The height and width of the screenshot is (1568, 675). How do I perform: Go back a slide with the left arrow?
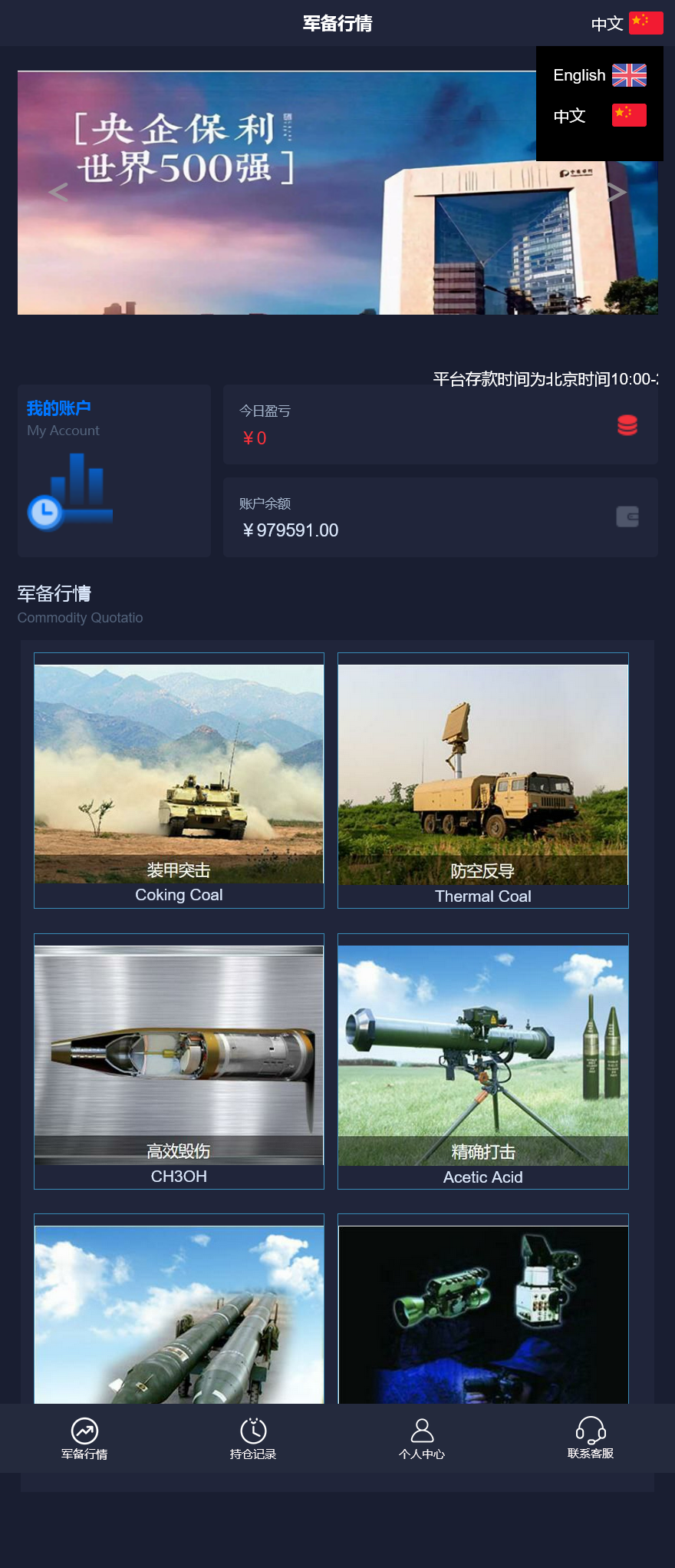(59, 192)
